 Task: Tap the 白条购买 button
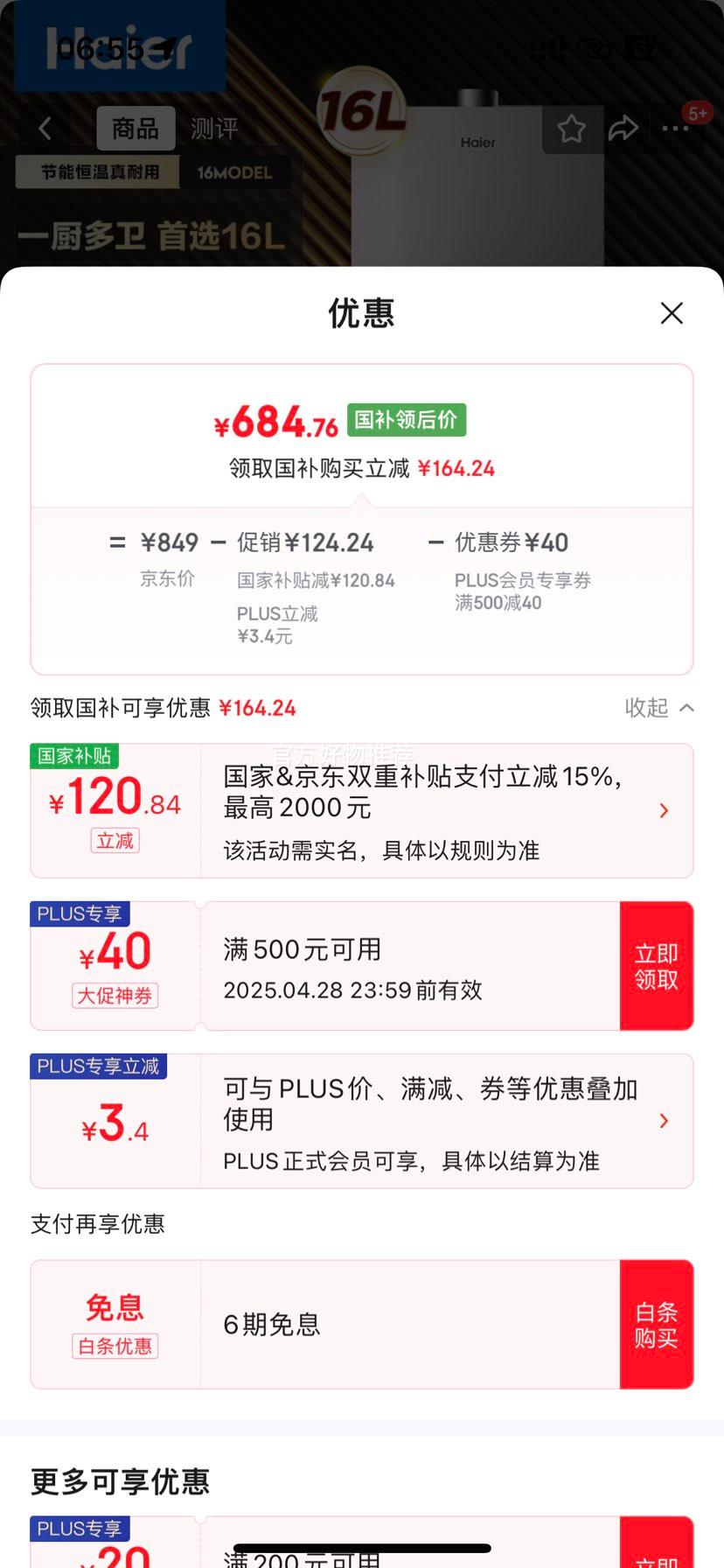pos(657,1324)
